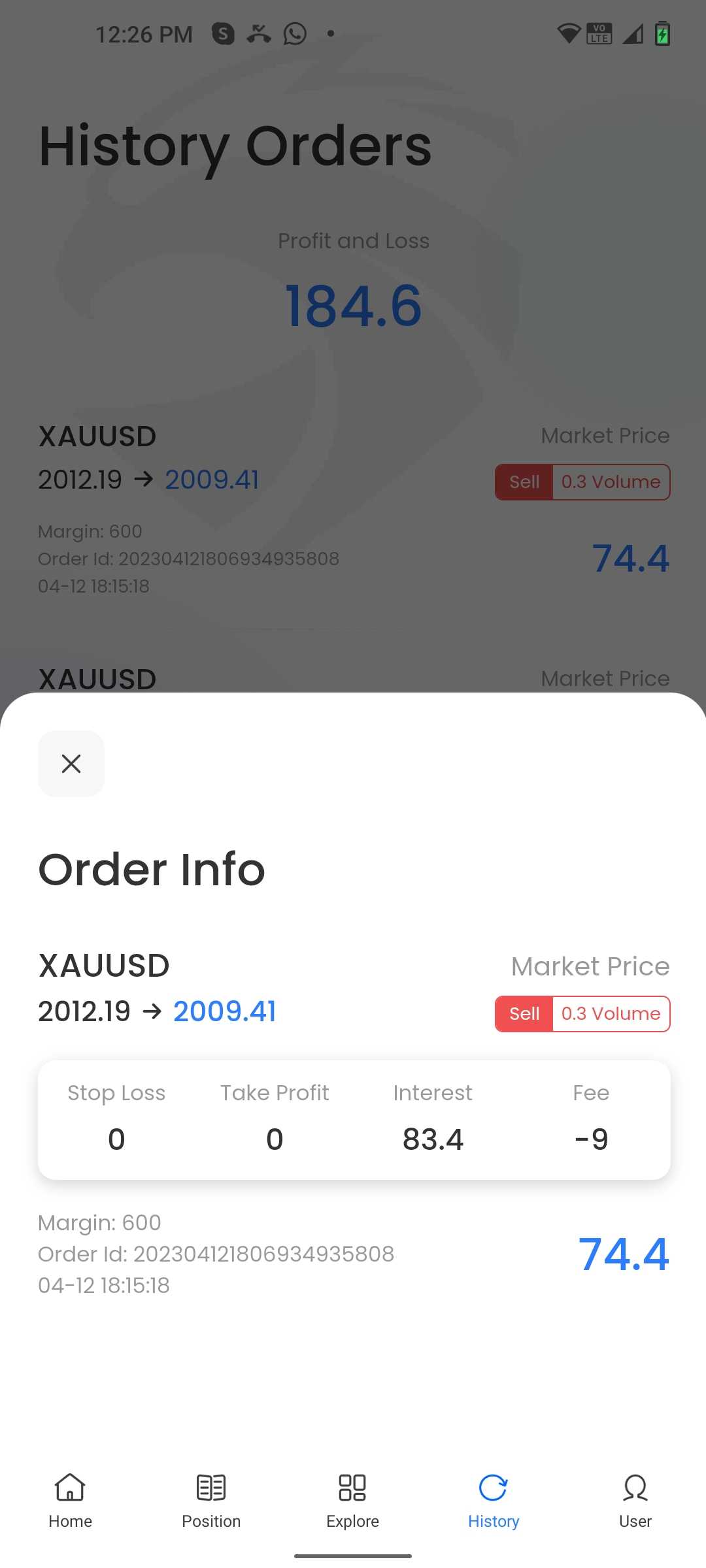The image size is (706, 1568).
Task: Go to the Home tab
Action: pos(71,1501)
